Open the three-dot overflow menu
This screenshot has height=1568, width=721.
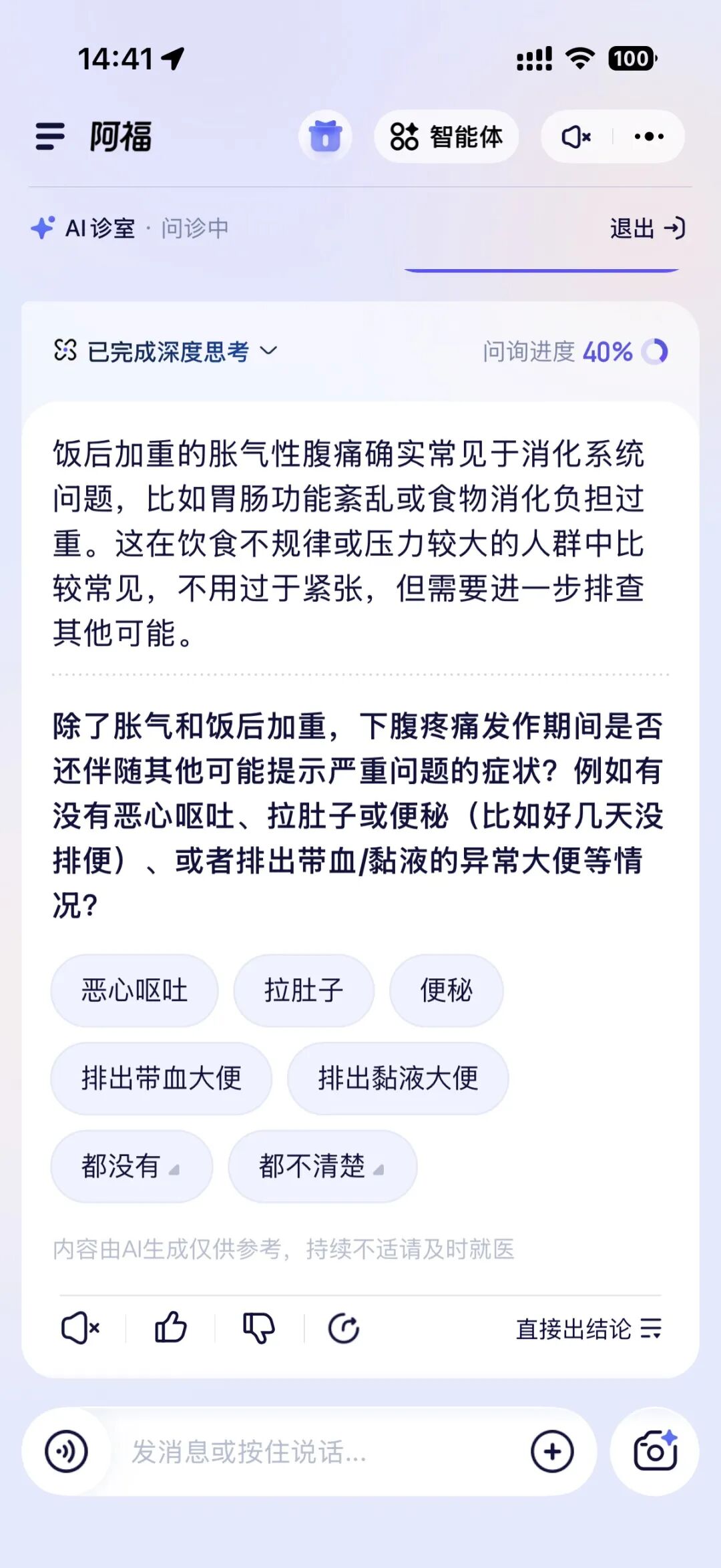tap(648, 136)
